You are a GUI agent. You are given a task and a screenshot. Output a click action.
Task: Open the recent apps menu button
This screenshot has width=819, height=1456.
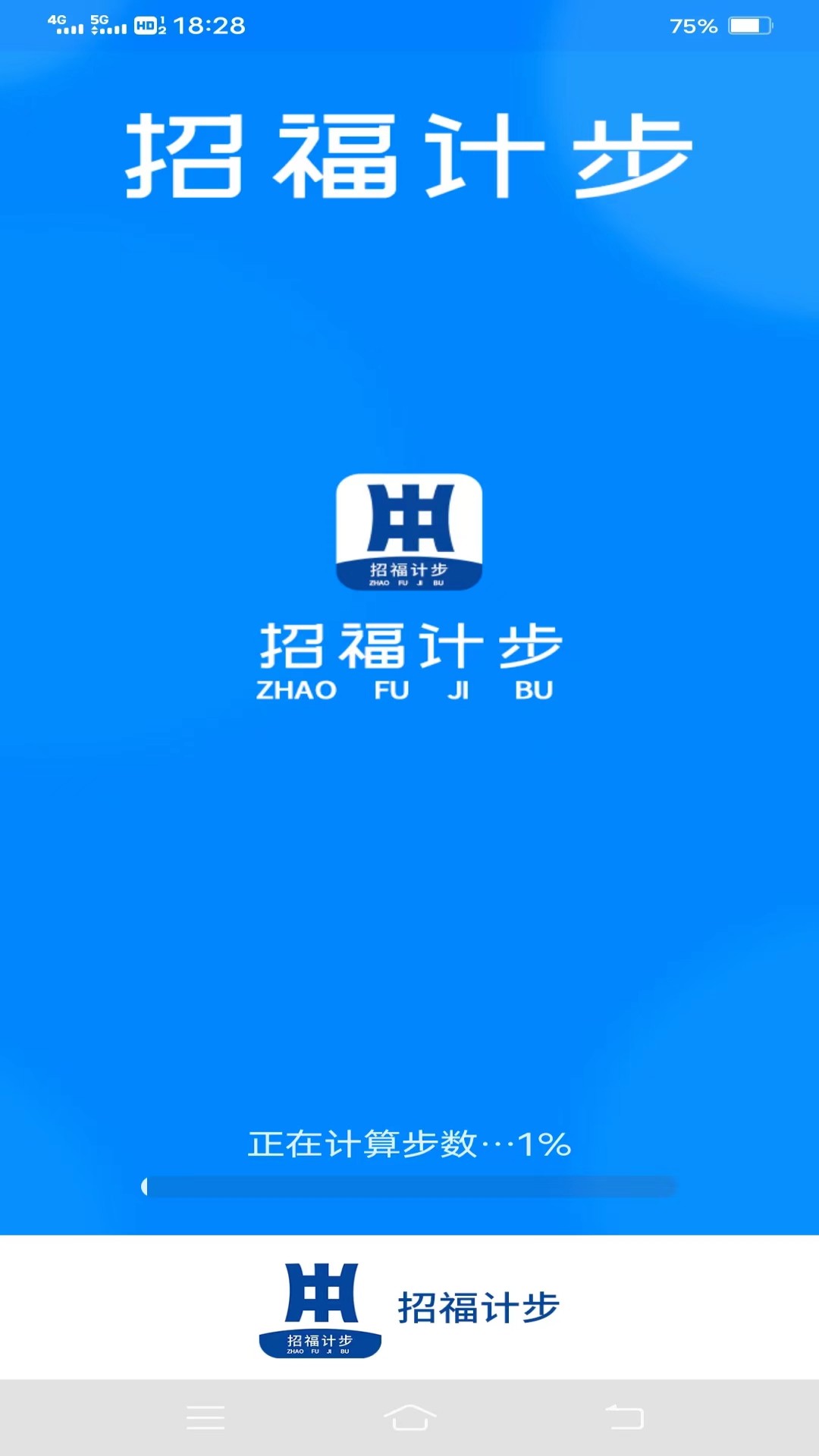coord(206,1417)
